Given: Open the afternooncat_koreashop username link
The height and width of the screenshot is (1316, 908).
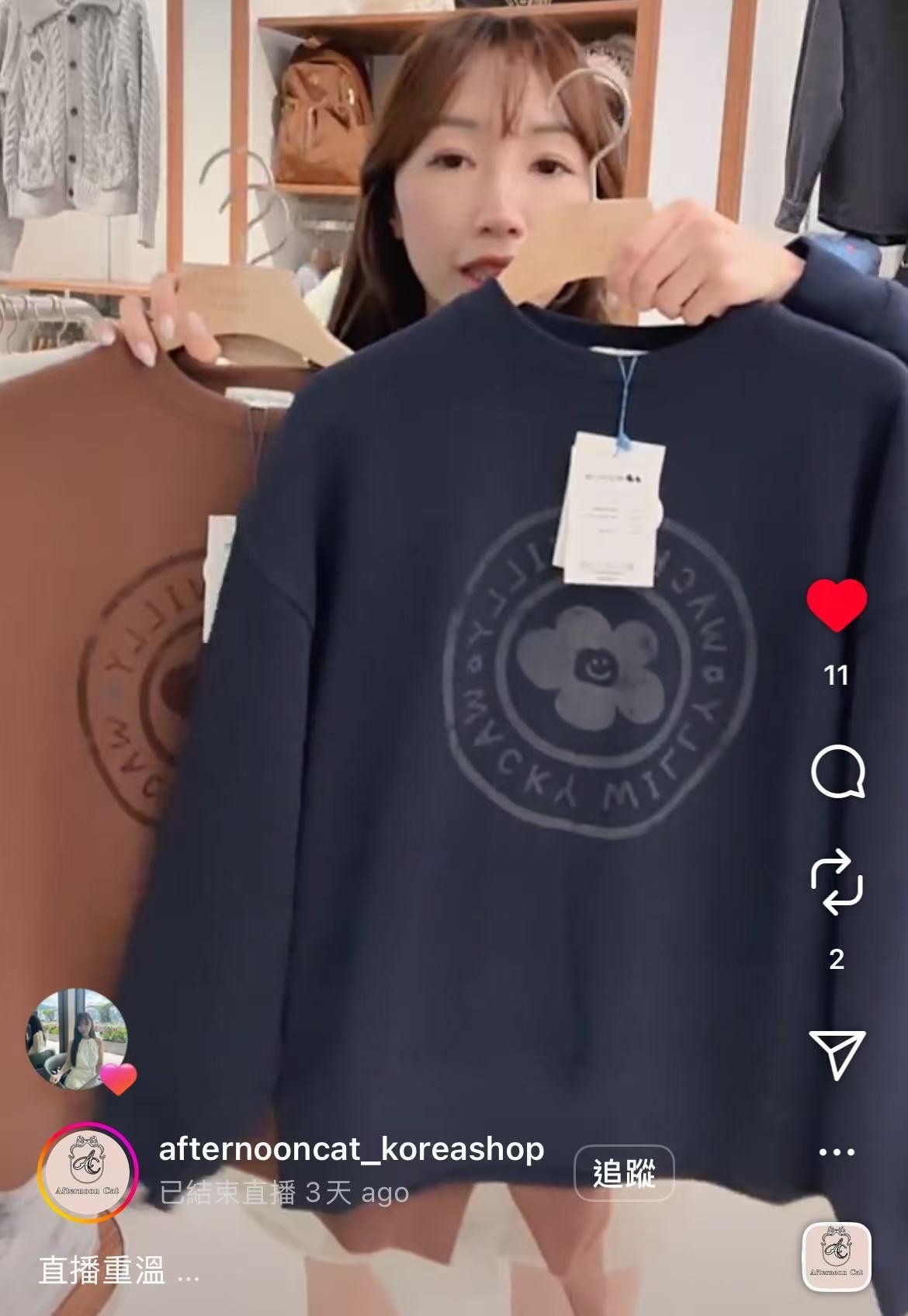Looking at the screenshot, I should [351, 1148].
